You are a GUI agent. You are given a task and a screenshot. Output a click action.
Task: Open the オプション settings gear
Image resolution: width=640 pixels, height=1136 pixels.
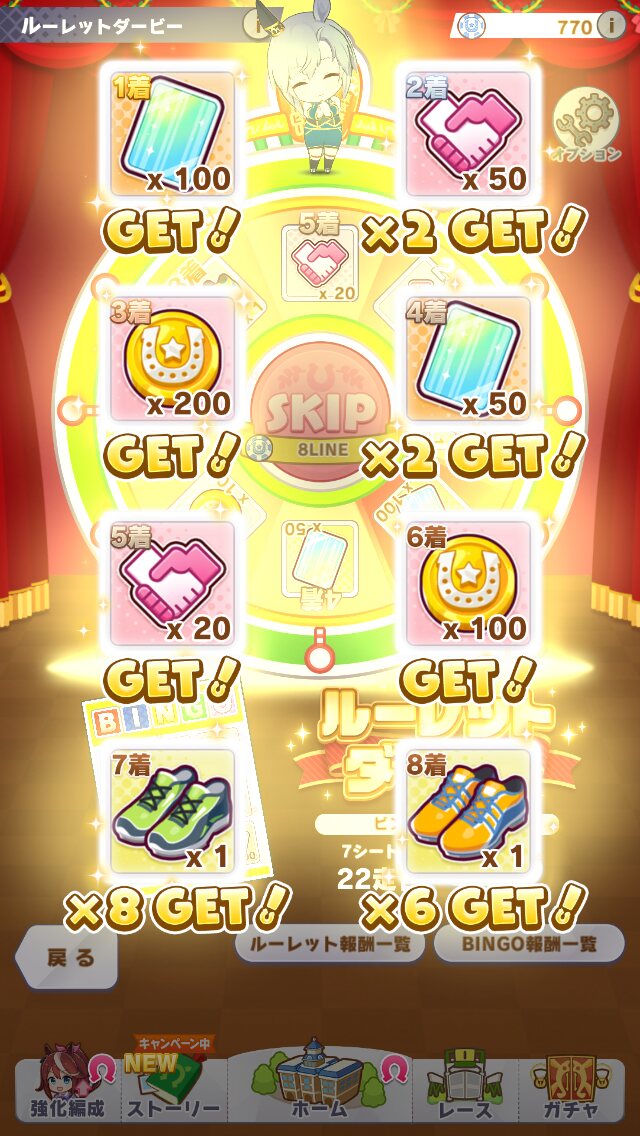(x=586, y=124)
